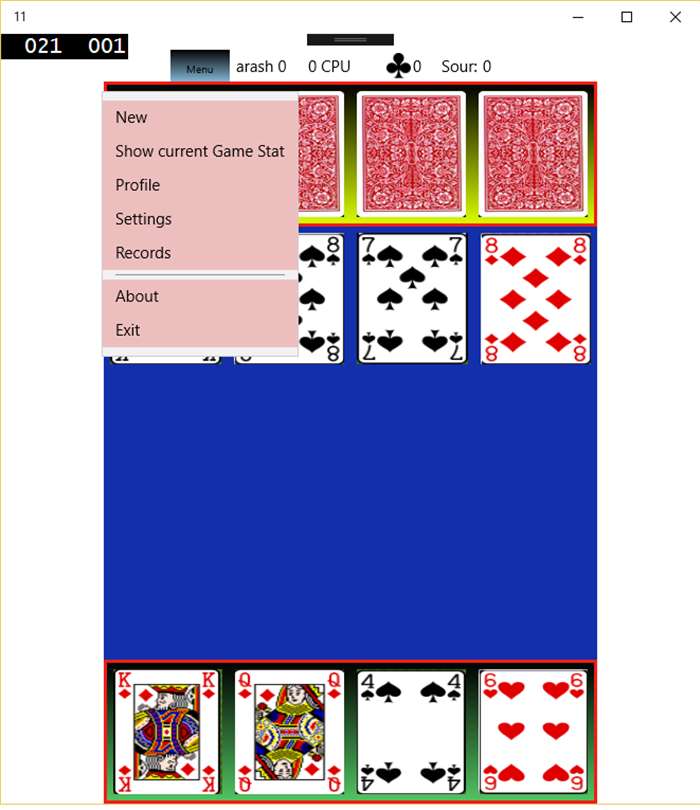Select the 7 of spades table card
Viewport: 700px width, 810px height.
(x=411, y=298)
